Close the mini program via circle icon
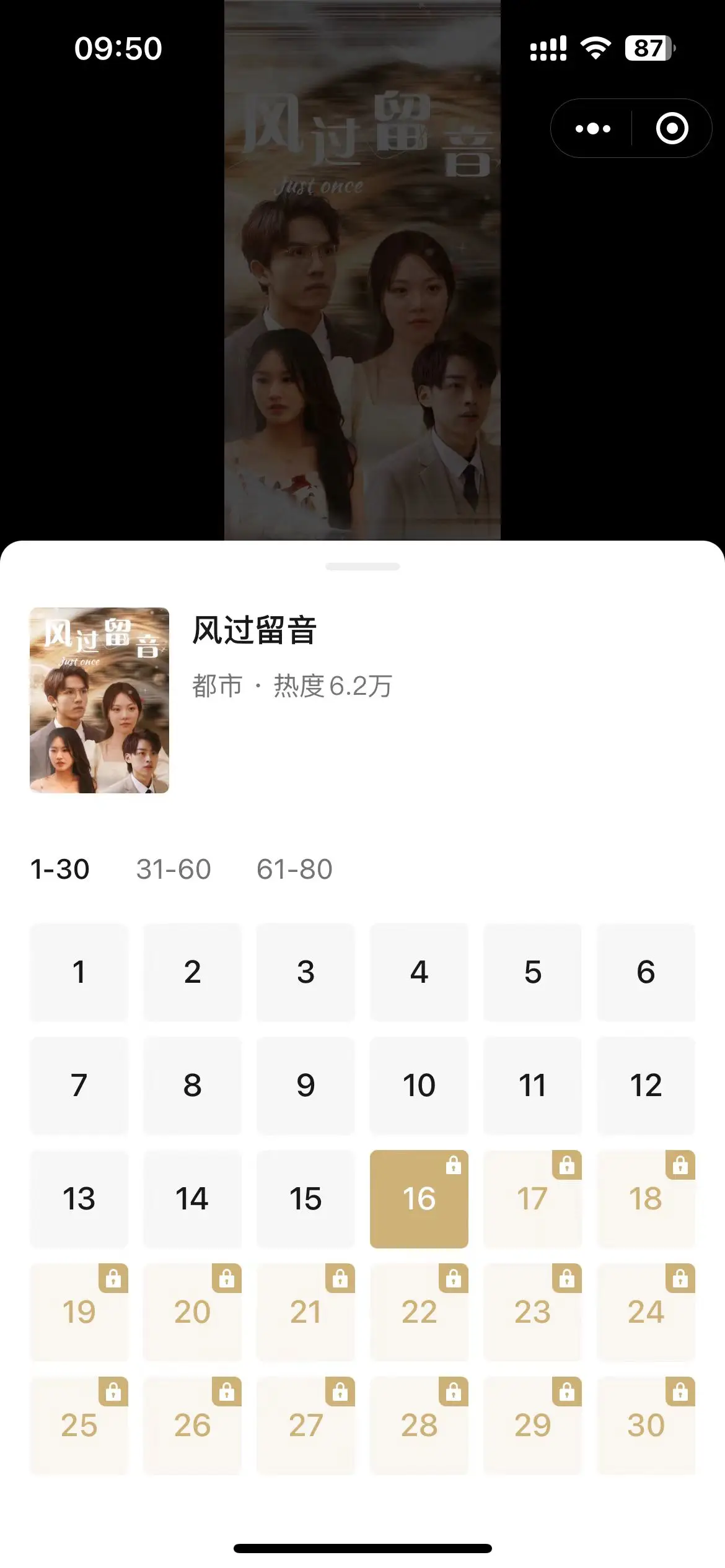 pyautogui.click(x=672, y=129)
